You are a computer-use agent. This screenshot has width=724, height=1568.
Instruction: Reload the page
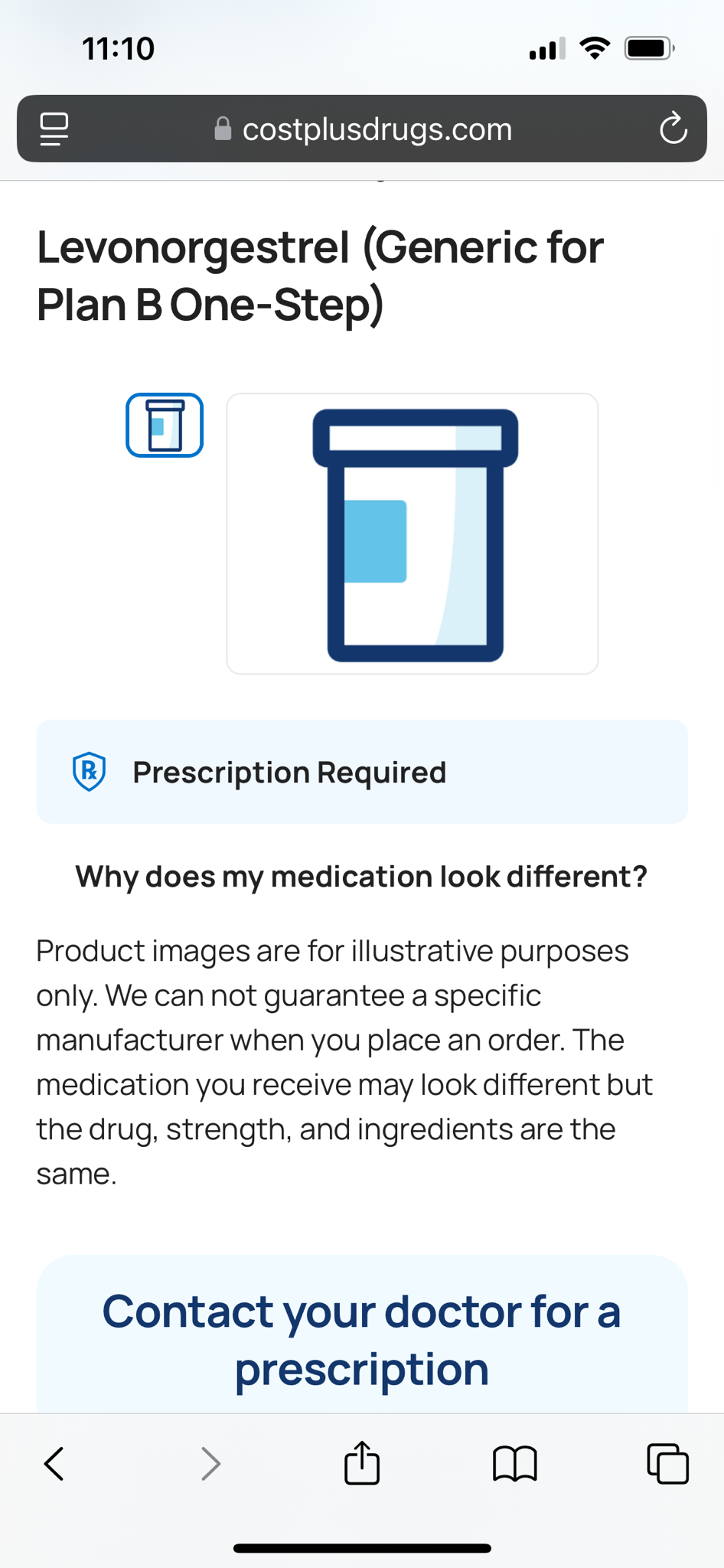(673, 129)
